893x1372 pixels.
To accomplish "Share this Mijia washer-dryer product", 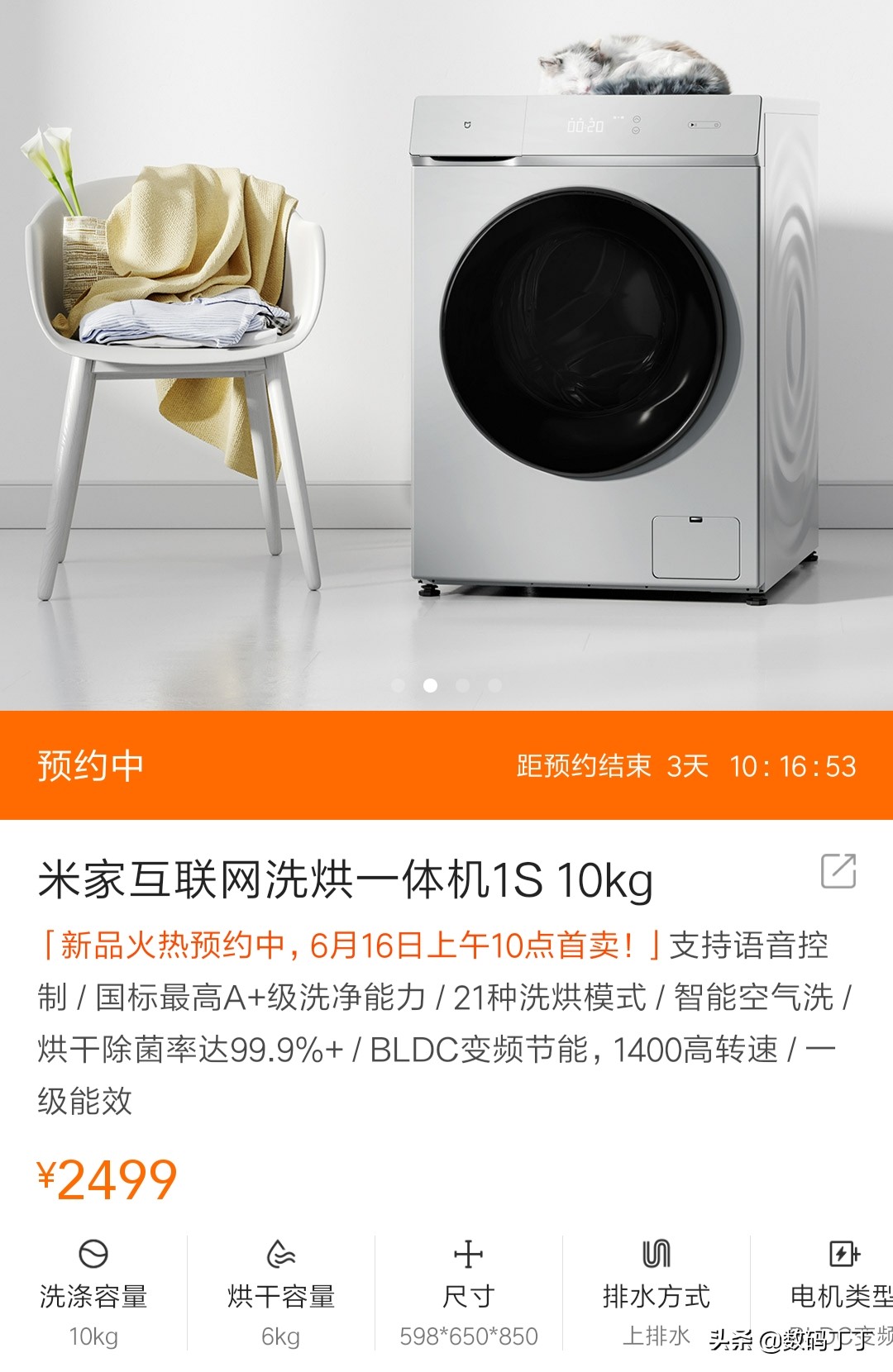I will (838, 871).
